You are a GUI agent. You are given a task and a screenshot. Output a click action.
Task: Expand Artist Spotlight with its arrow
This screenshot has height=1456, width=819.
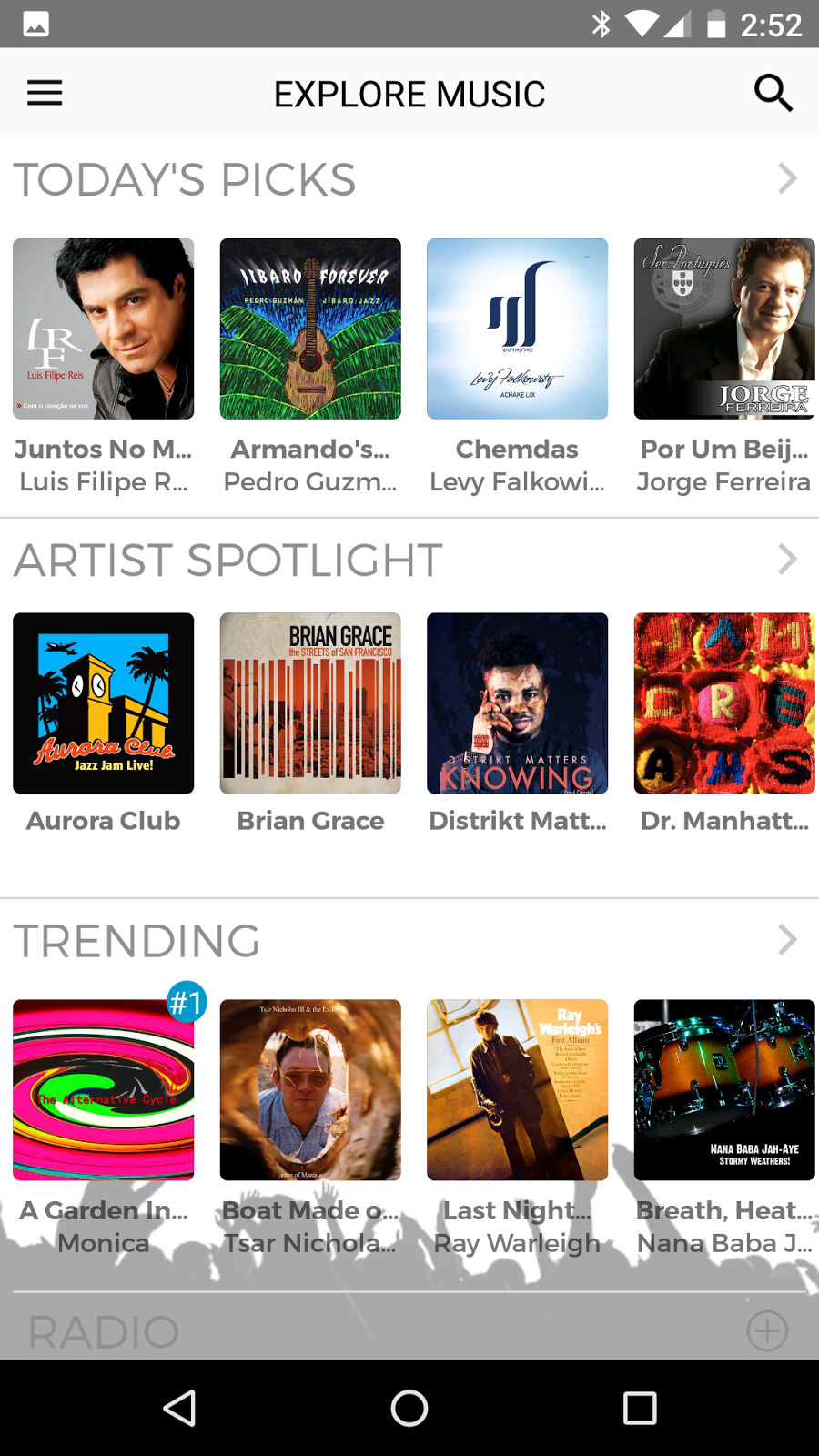(787, 559)
